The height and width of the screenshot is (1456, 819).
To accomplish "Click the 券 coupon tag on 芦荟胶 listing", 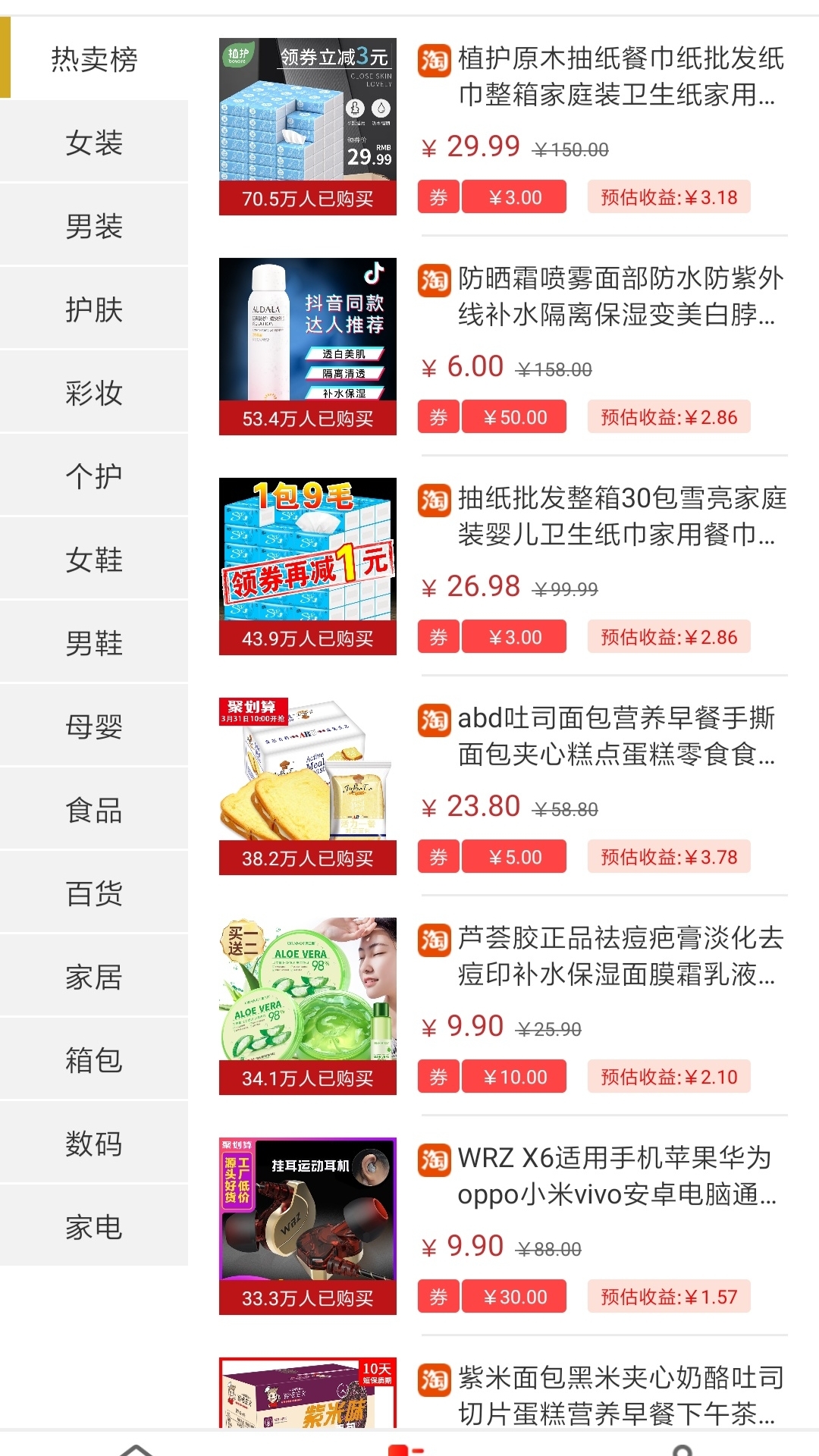I will point(437,1076).
